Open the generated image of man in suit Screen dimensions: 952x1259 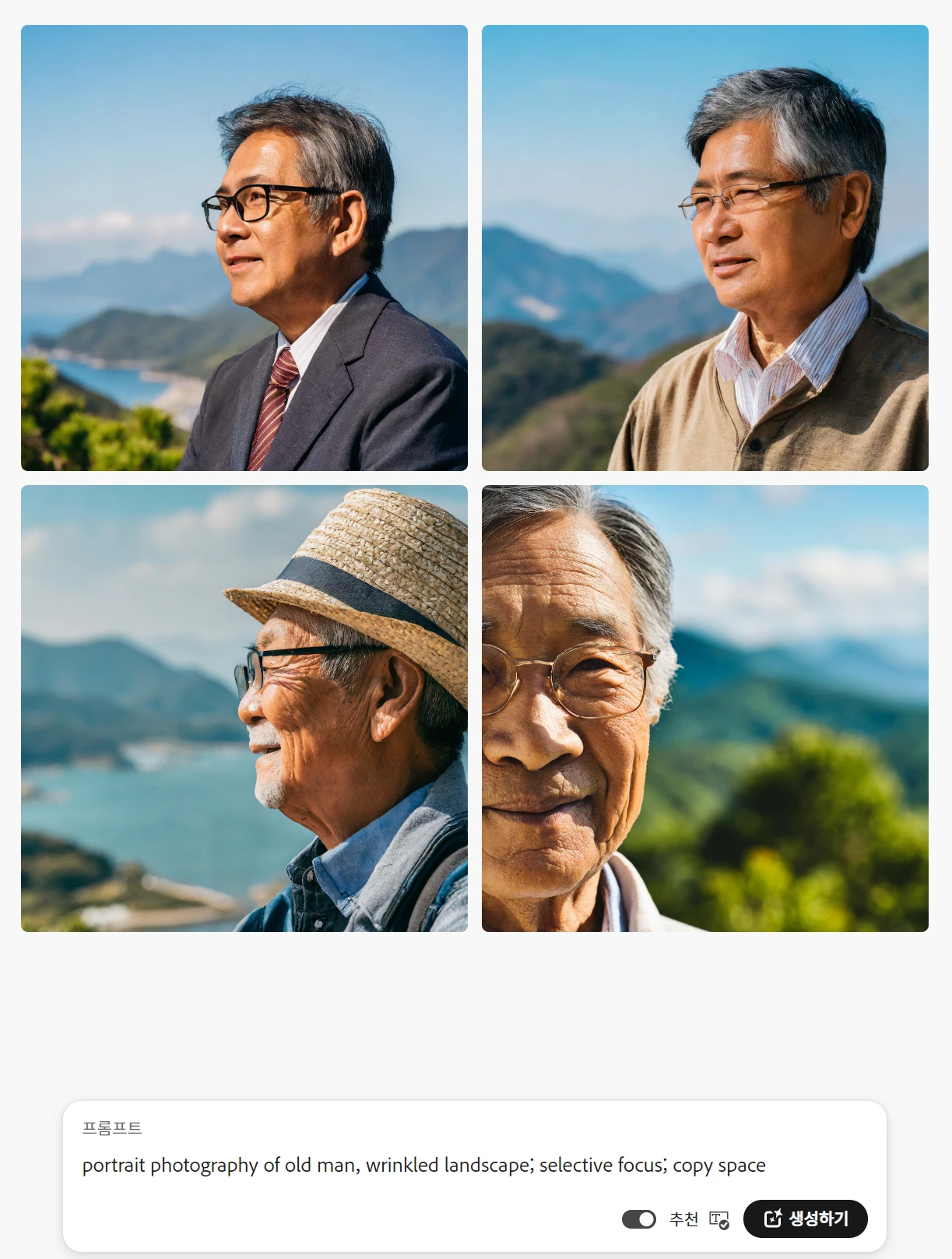244,248
